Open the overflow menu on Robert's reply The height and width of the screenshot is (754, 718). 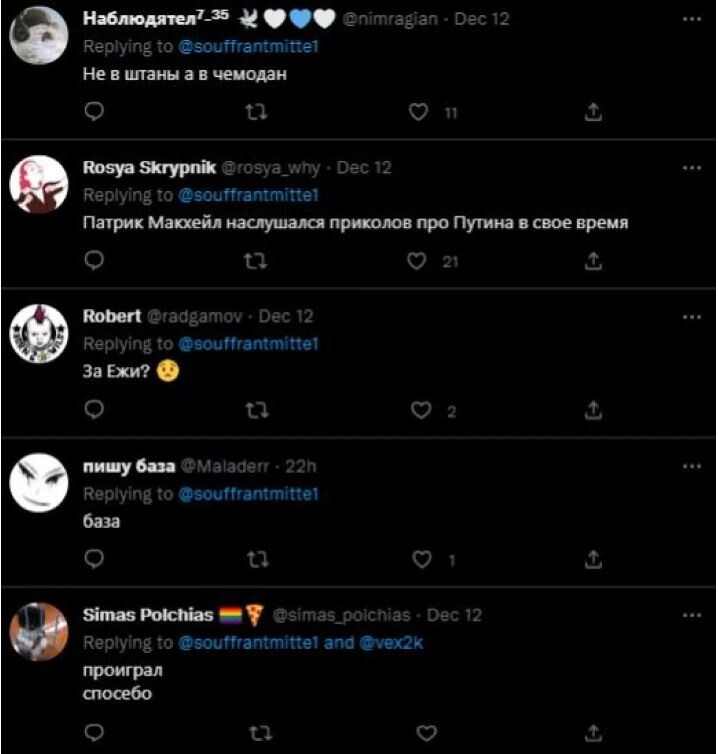(691, 316)
